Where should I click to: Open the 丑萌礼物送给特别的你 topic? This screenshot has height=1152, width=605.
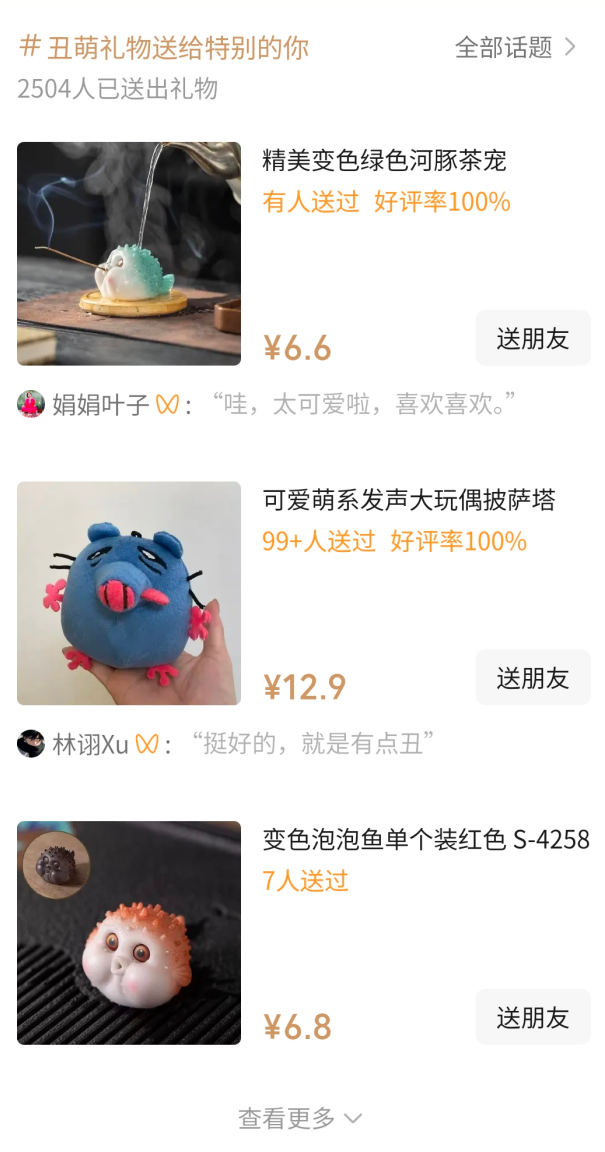coord(165,47)
